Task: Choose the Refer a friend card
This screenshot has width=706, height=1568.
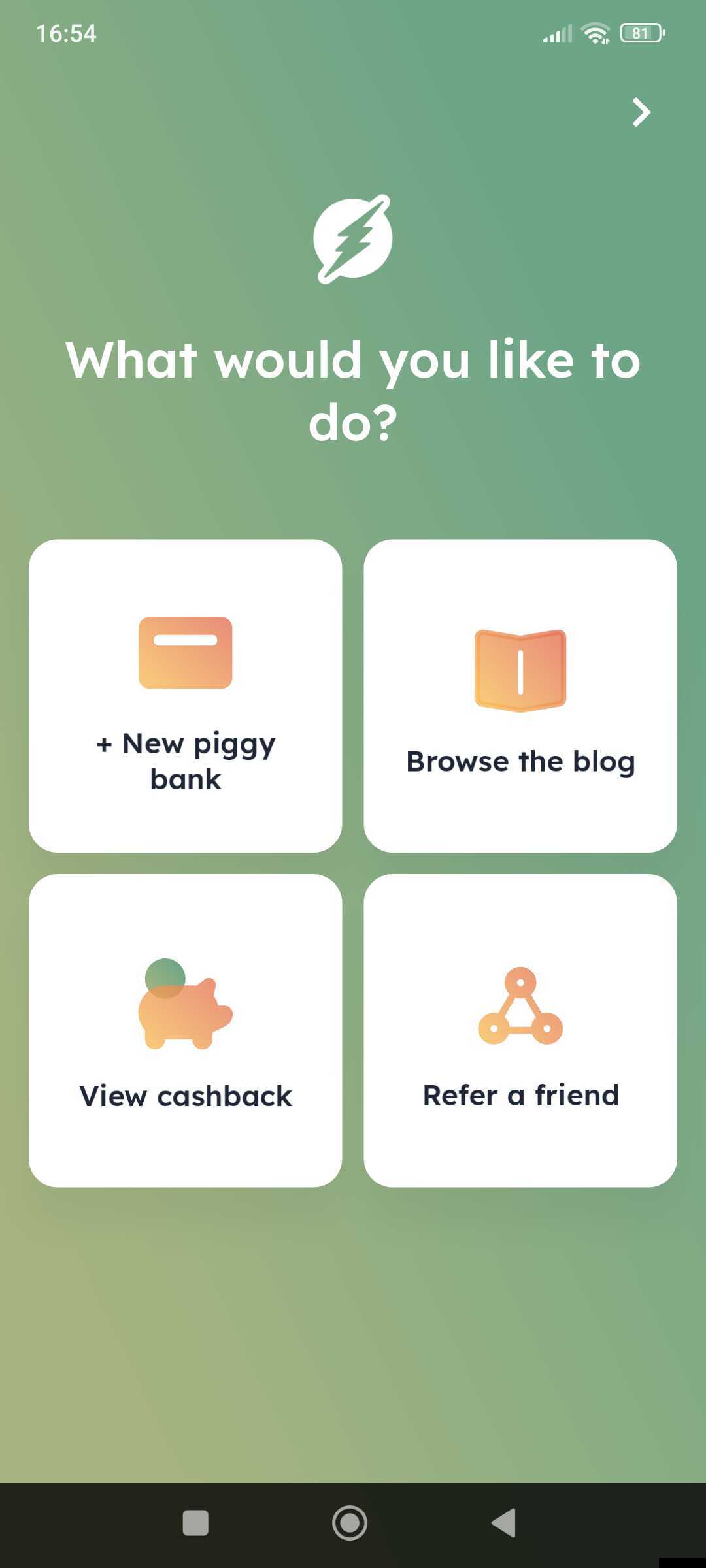Action: 520,1030
